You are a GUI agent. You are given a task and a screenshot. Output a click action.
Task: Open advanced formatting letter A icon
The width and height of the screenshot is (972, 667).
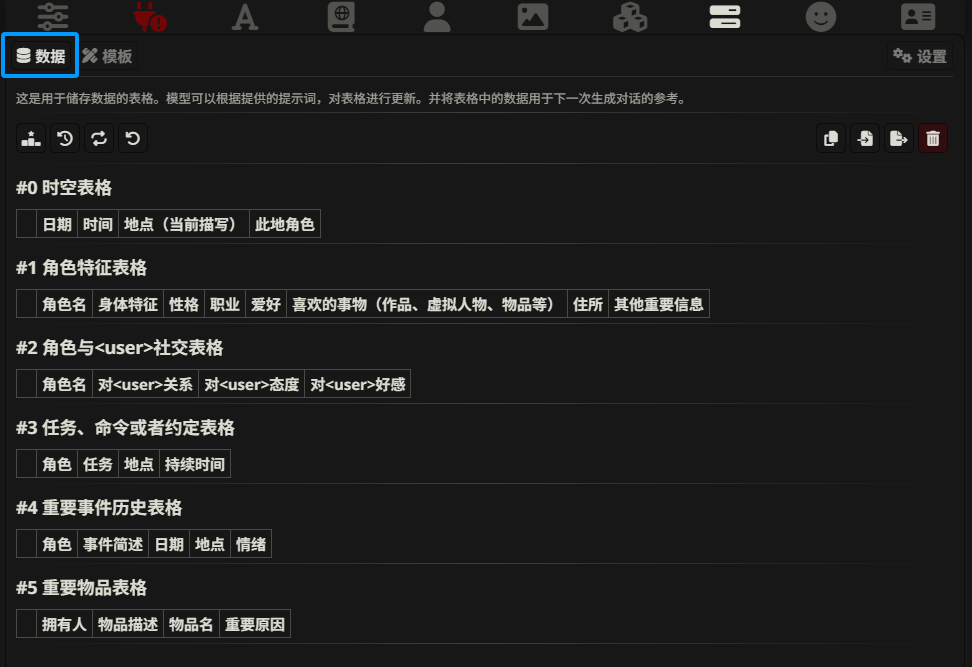point(244,16)
